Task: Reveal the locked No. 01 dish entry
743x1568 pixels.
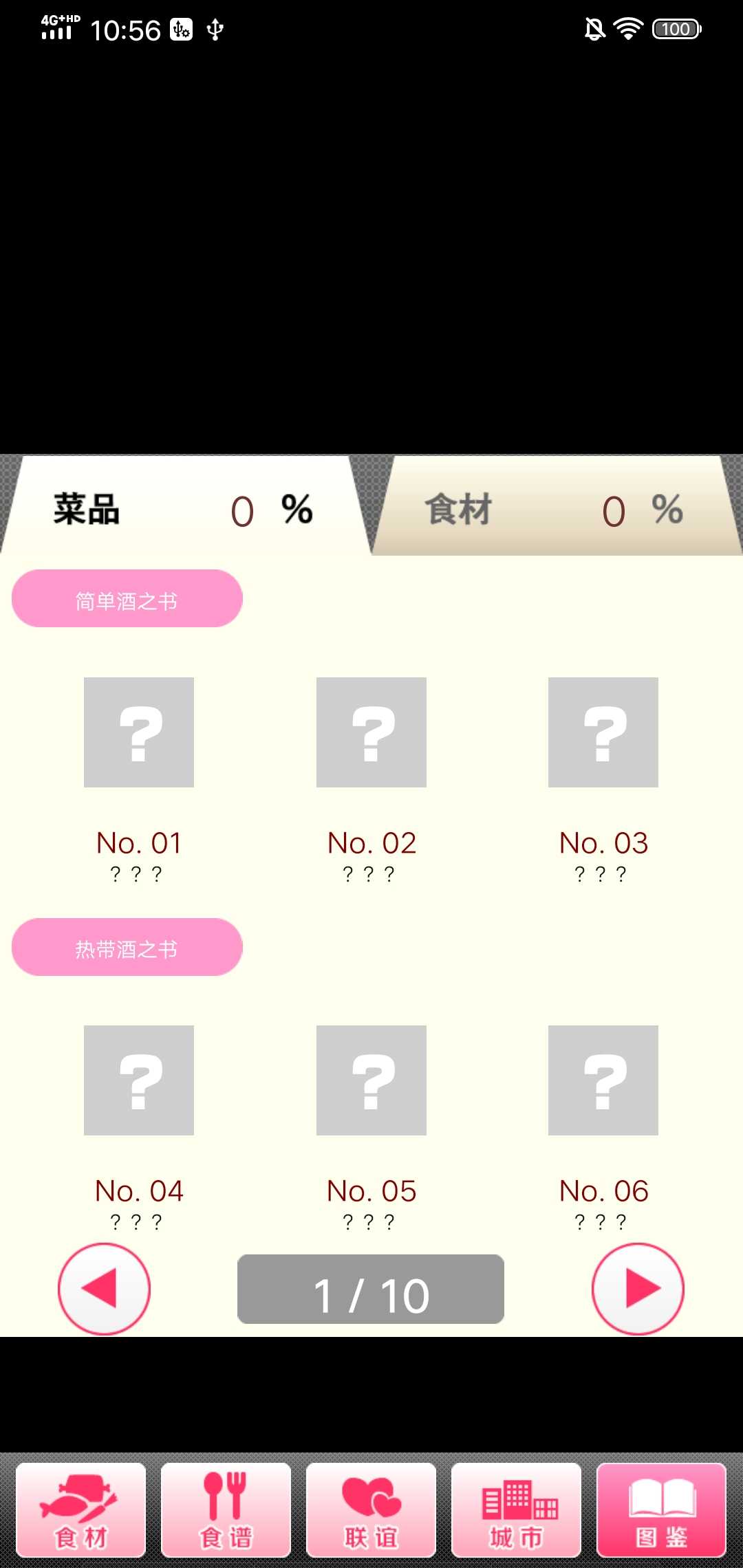Action: click(x=138, y=732)
